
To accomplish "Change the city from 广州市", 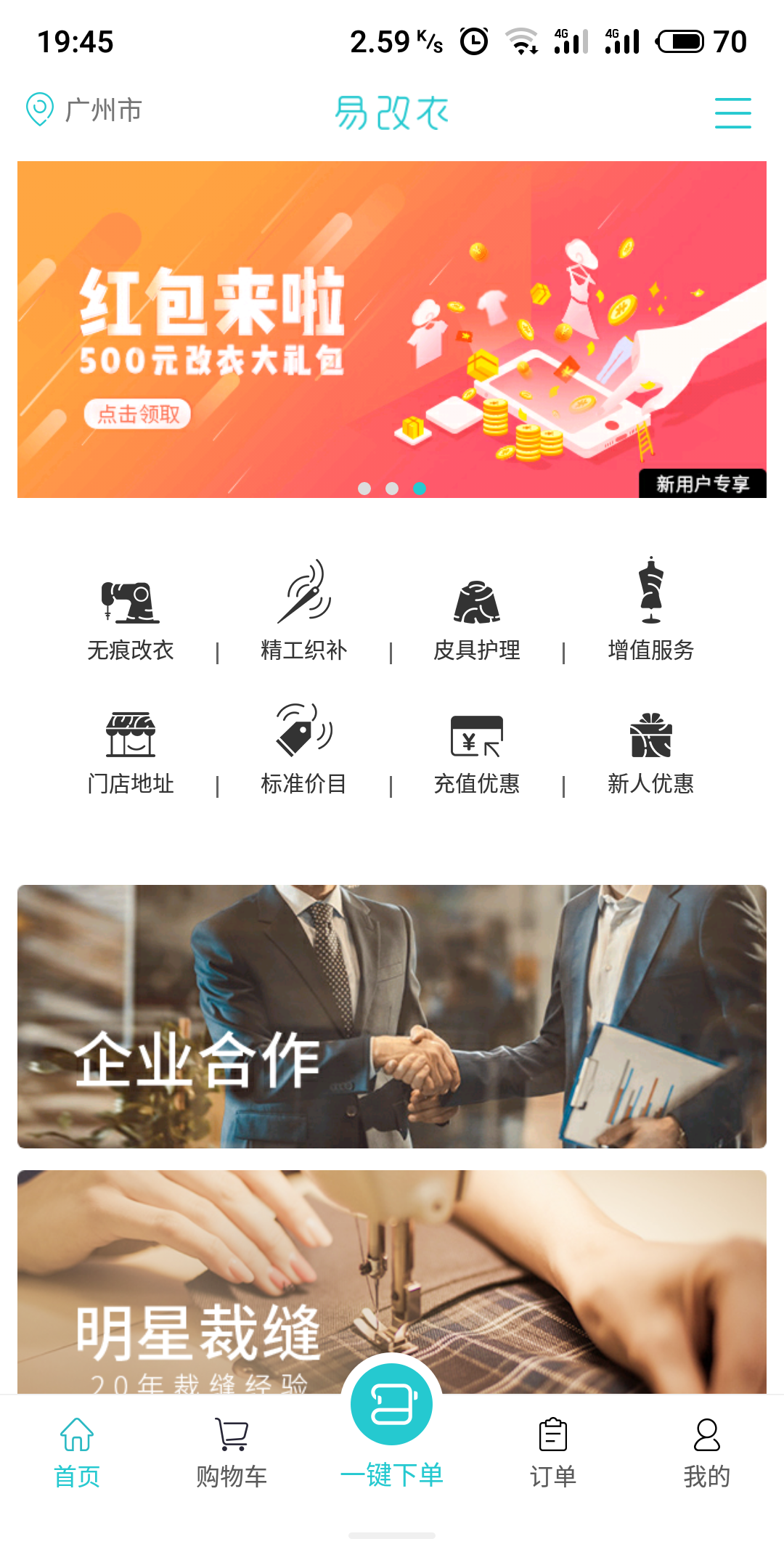I will [86, 110].
